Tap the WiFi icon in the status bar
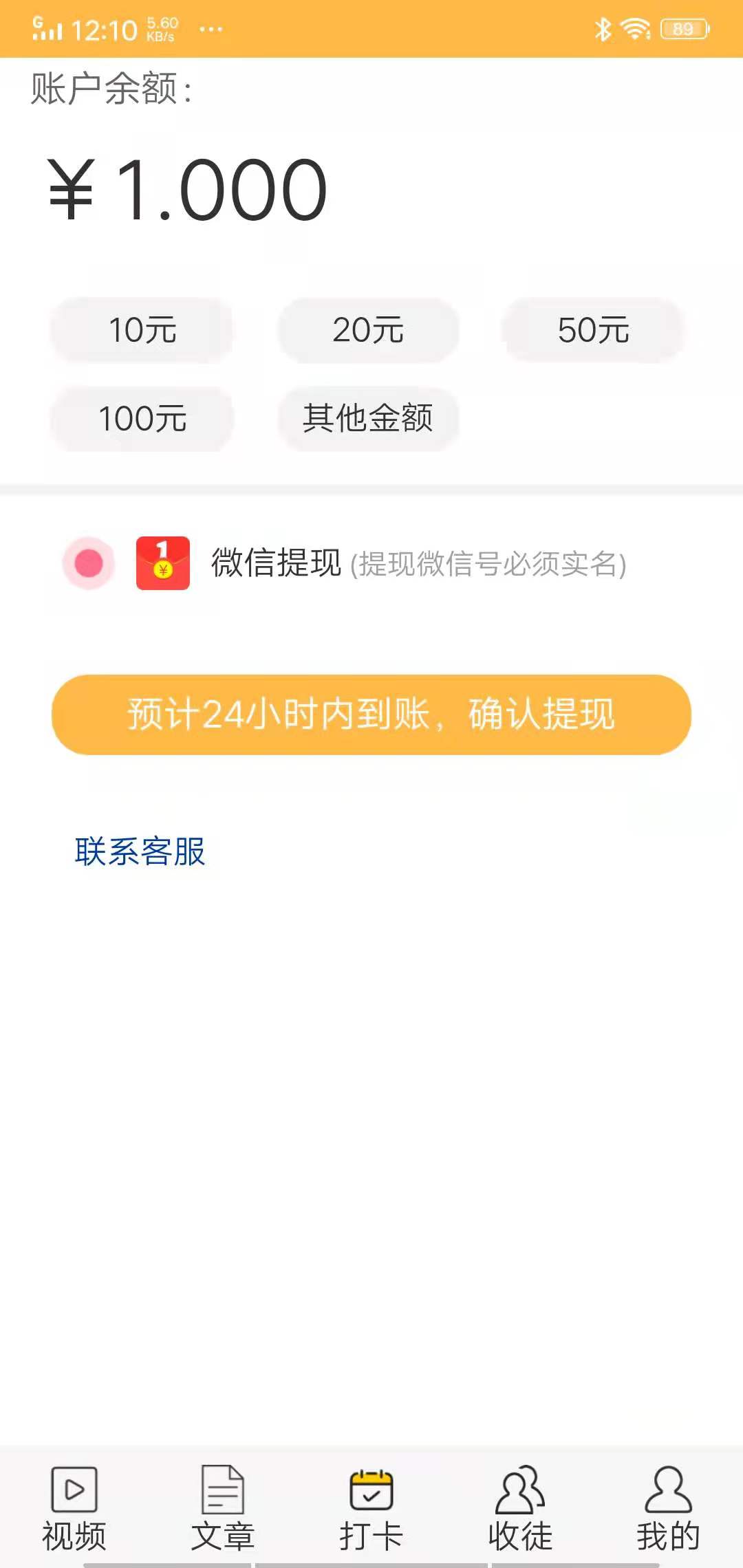This screenshot has height=1568, width=743. pos(632,29)
